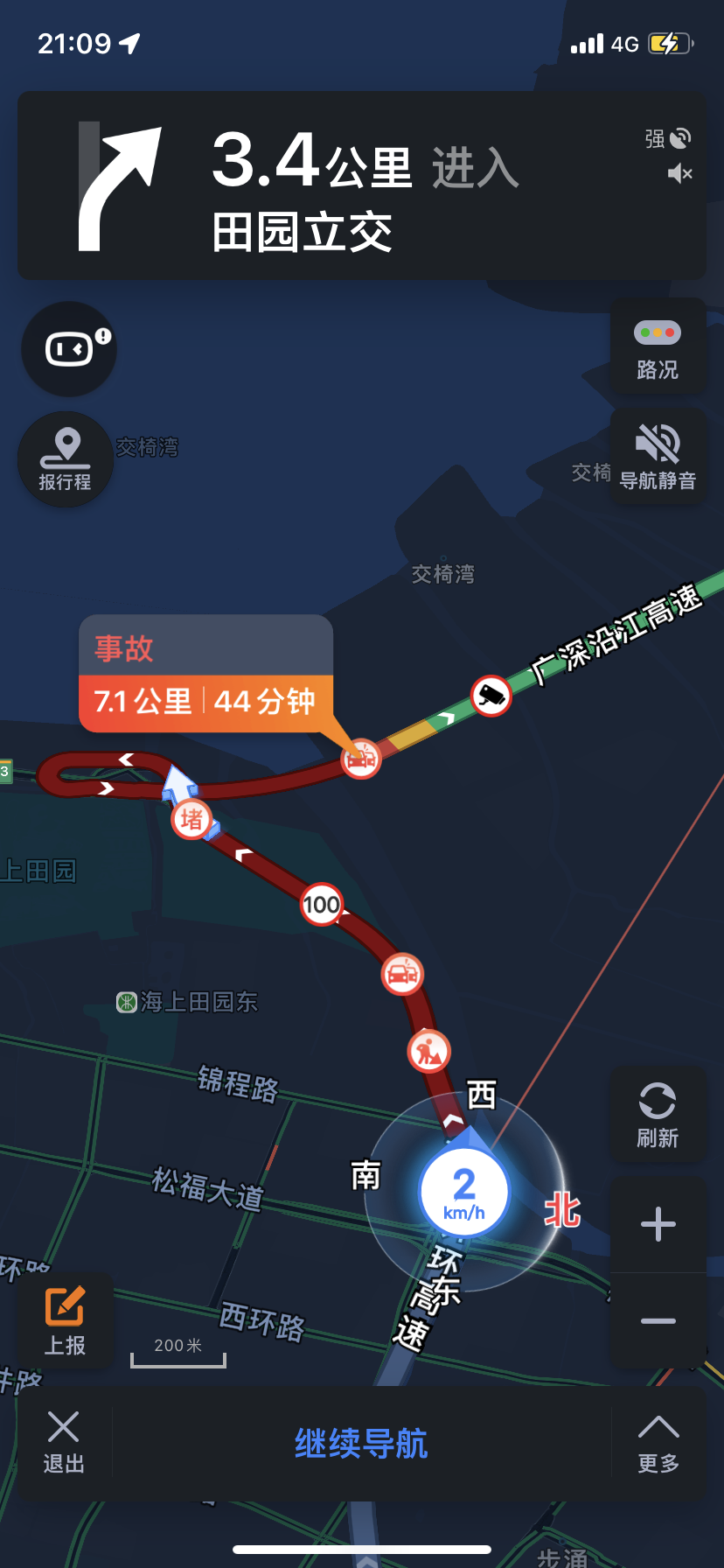Open the 路况 traffic conditions button
Viewport: 724px width, 1568px height.
[658, 347]
